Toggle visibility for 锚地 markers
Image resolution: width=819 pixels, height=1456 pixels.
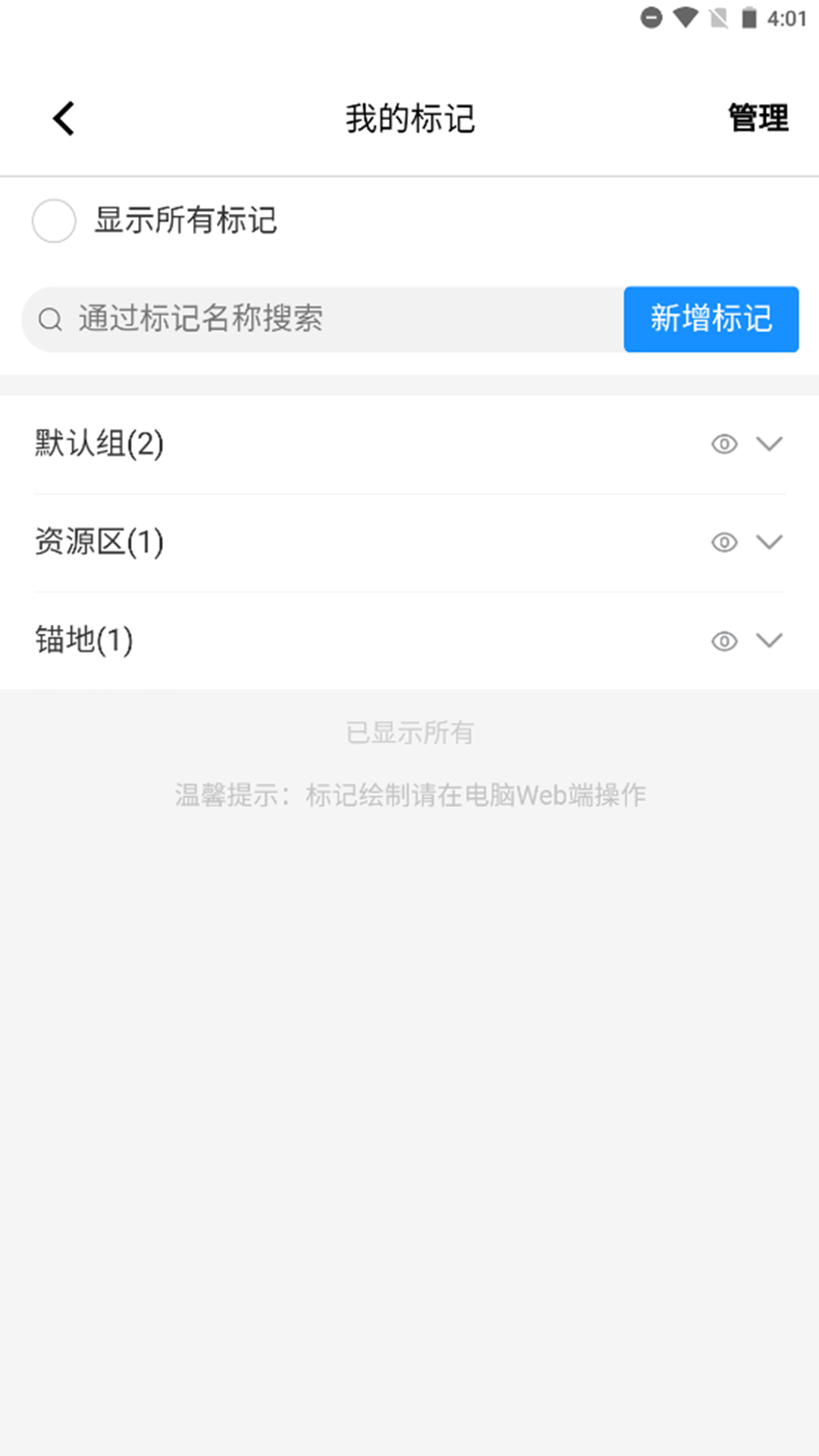(724, 641)
